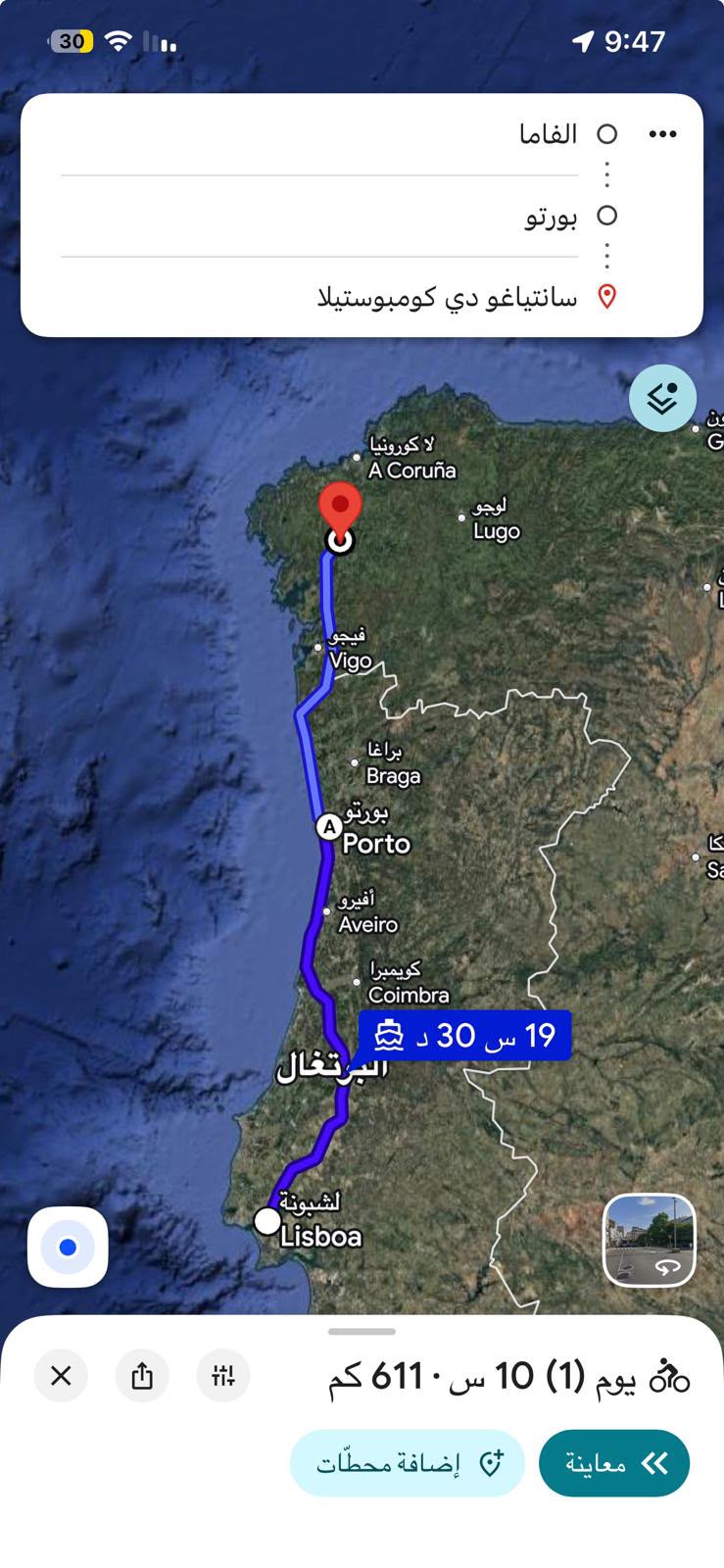Center map on my location
Screen dimensions: 724x1568
tap(68, 1247)
